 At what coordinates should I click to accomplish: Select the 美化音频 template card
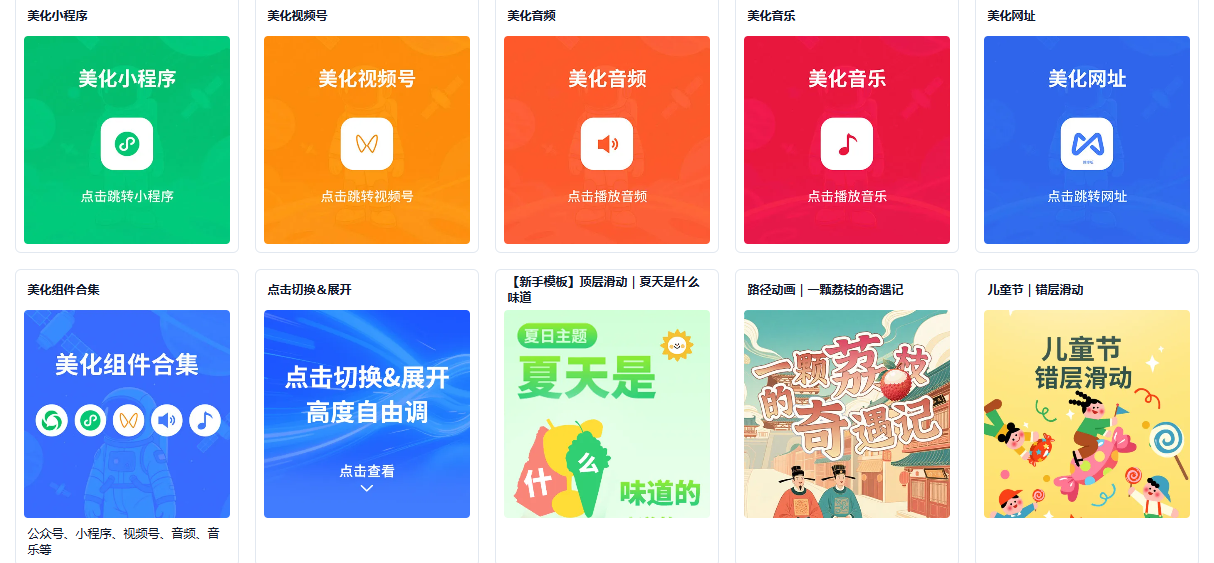pyautogui.click(x=607, y=140)
